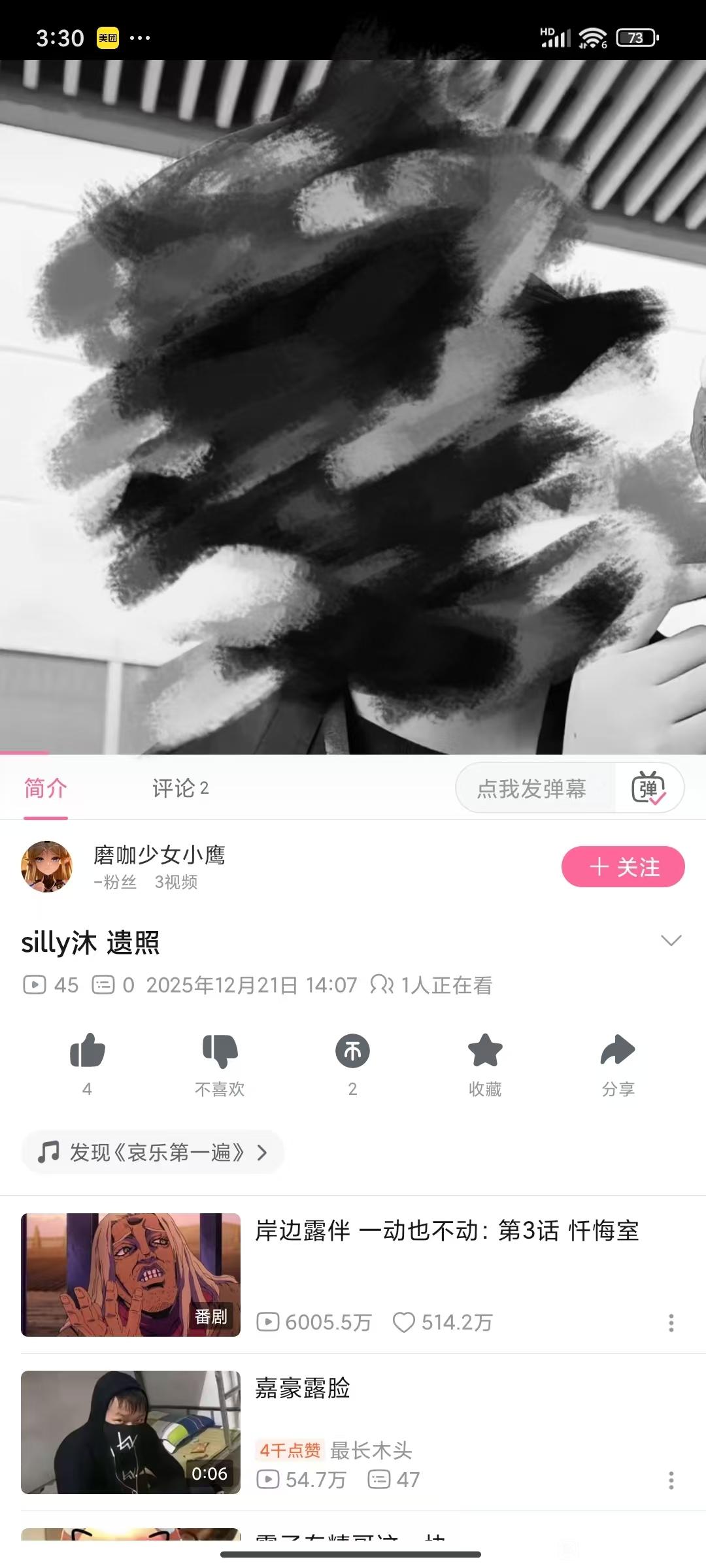Open the 评论 tab
Screen dimensions: 706x1568
[x=180, y=789]
